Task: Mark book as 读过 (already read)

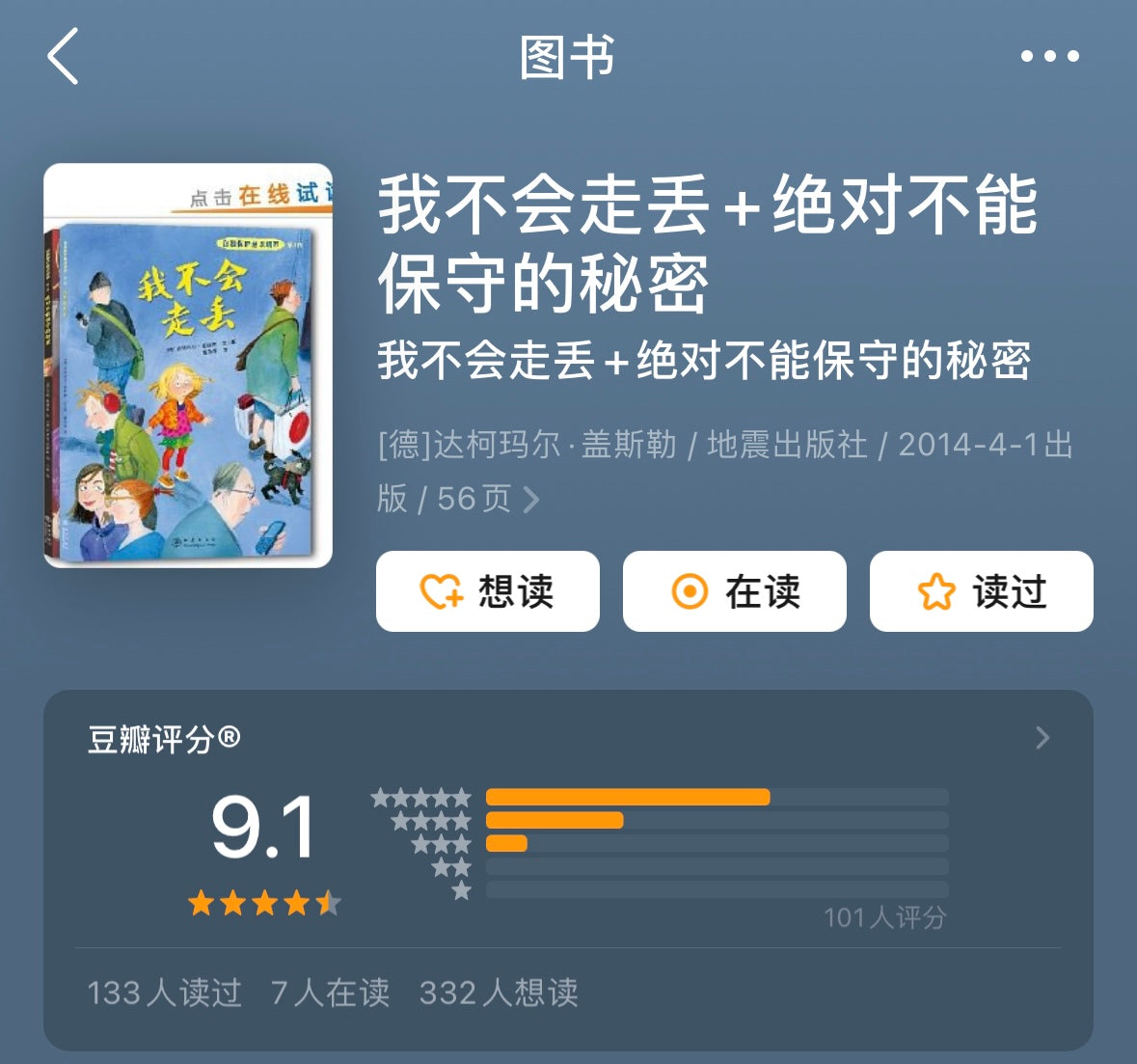Action: (981, 591)
